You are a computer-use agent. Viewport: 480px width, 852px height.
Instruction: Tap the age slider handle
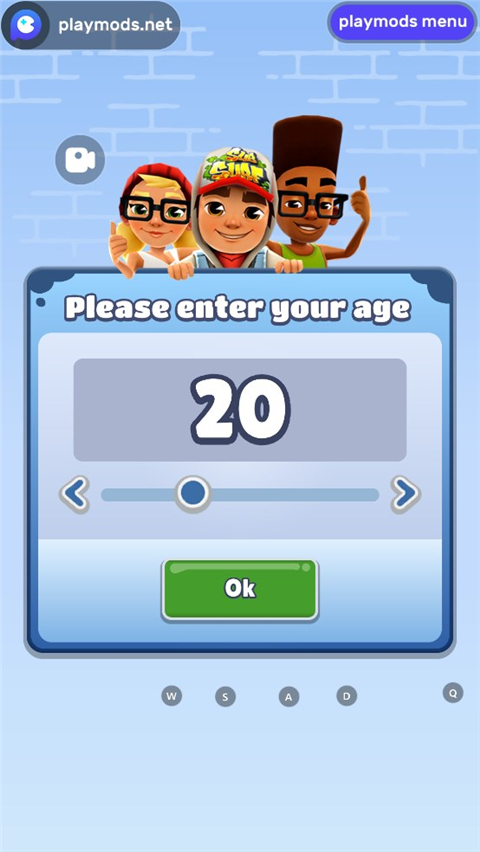click(192, 493)
